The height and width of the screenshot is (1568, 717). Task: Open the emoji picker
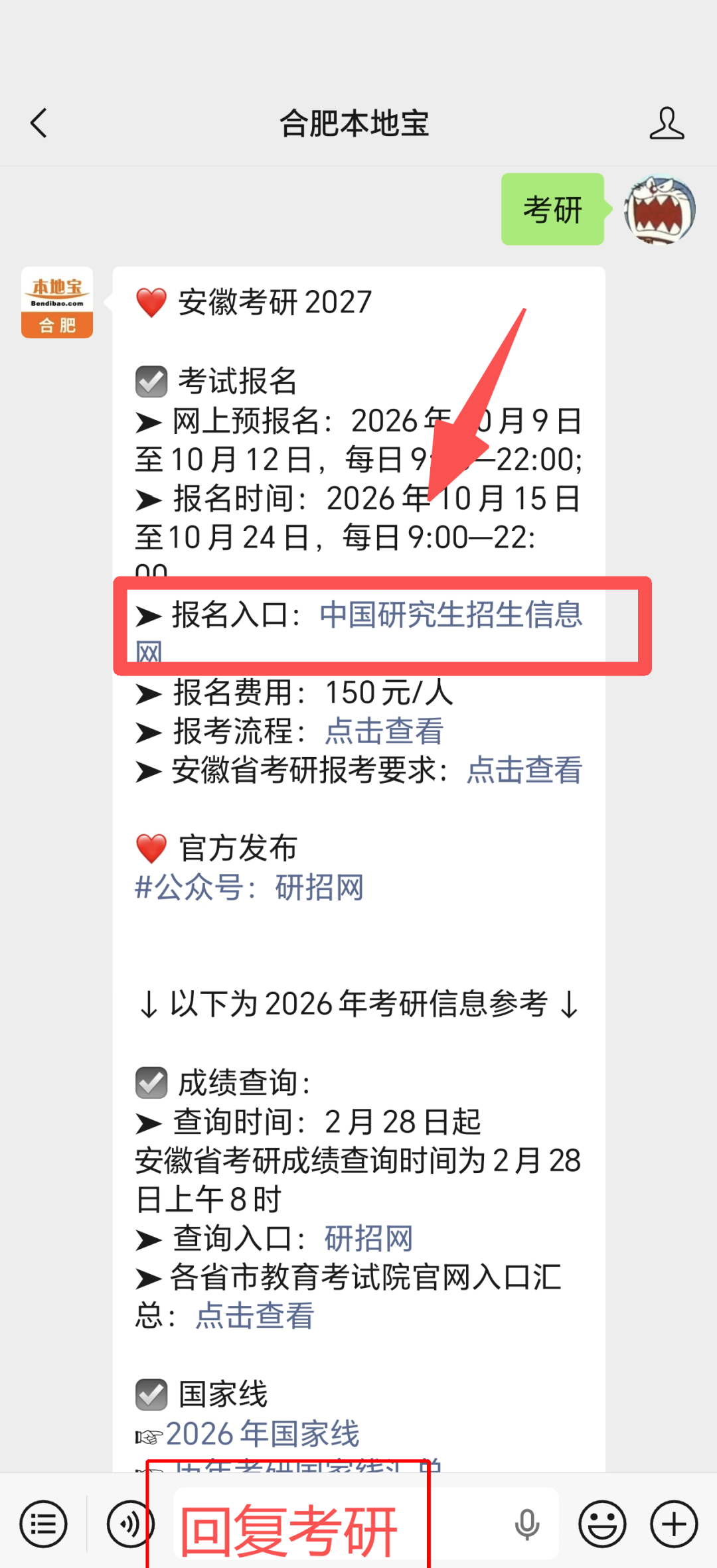[602, 1524]
